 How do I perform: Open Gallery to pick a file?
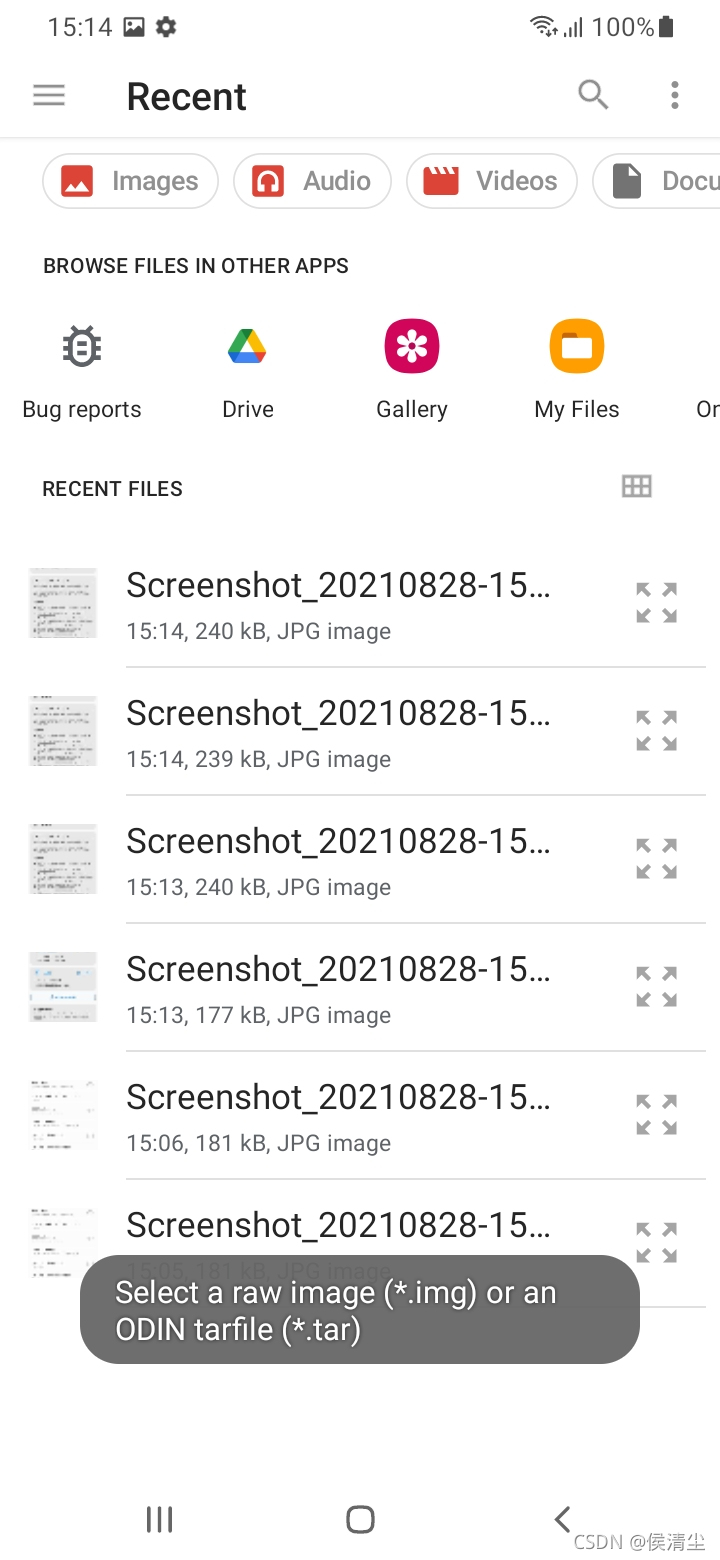412,368
